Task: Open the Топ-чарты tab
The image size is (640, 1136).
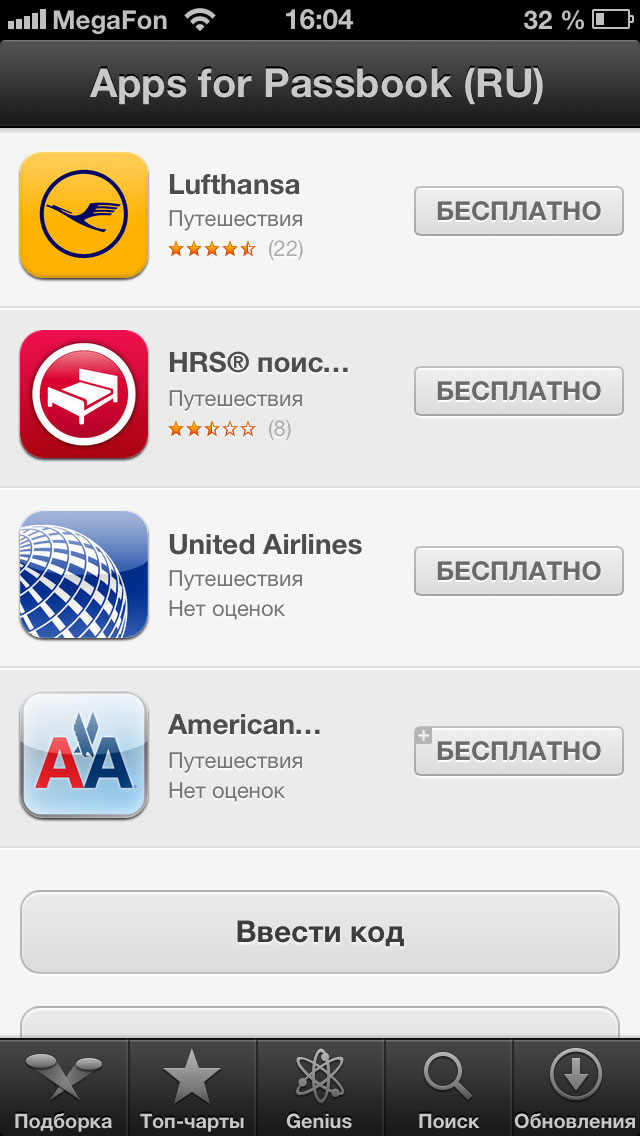Action: coord(192,1087)
